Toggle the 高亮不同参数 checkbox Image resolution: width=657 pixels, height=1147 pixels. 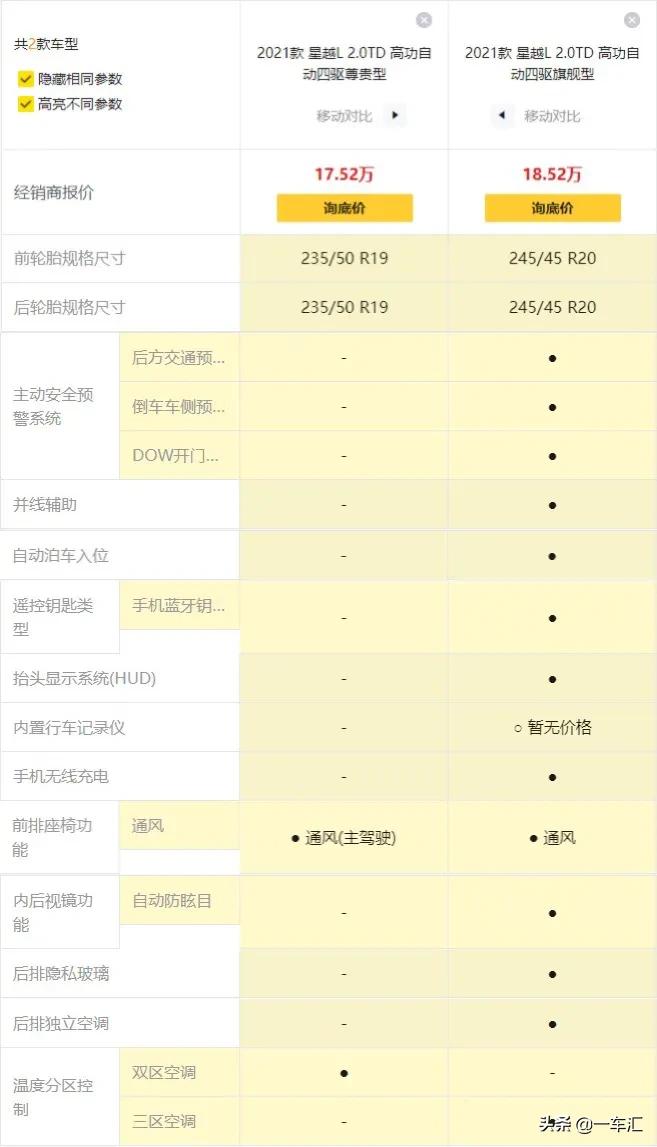click(x=26, y=104)
